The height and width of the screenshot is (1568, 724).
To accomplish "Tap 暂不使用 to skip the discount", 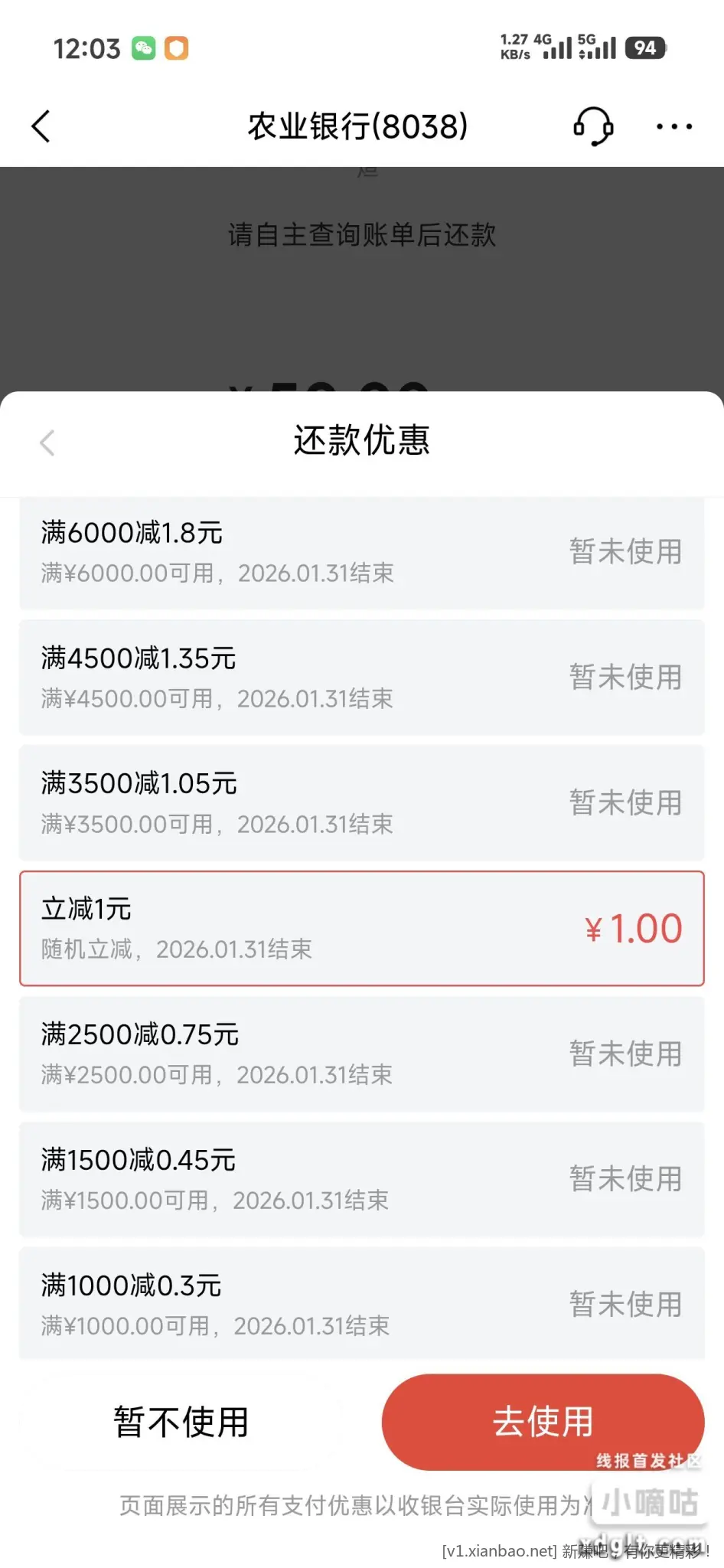I will pos(181,1423).
